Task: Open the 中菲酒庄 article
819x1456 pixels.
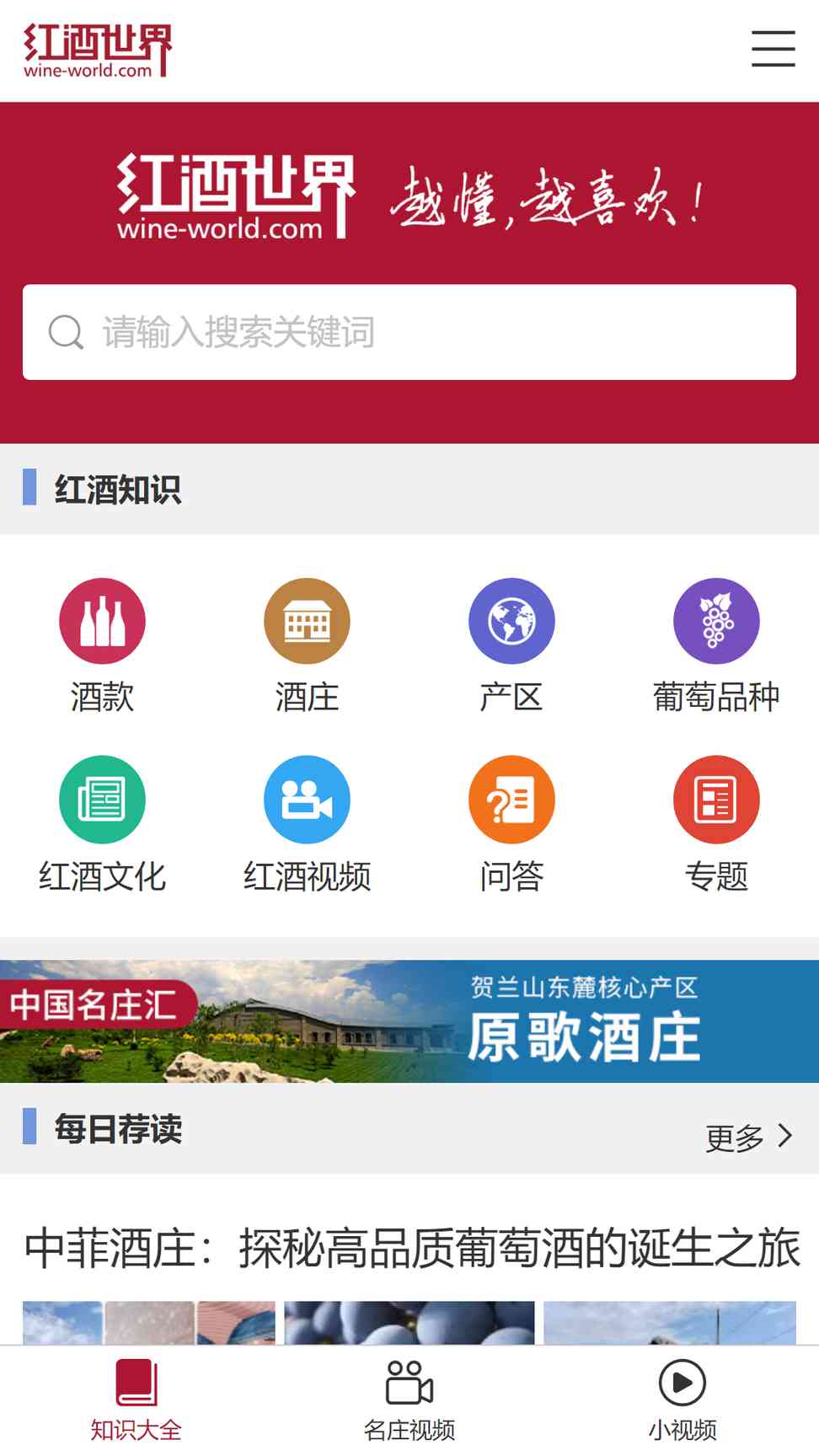Action: 411,1249
